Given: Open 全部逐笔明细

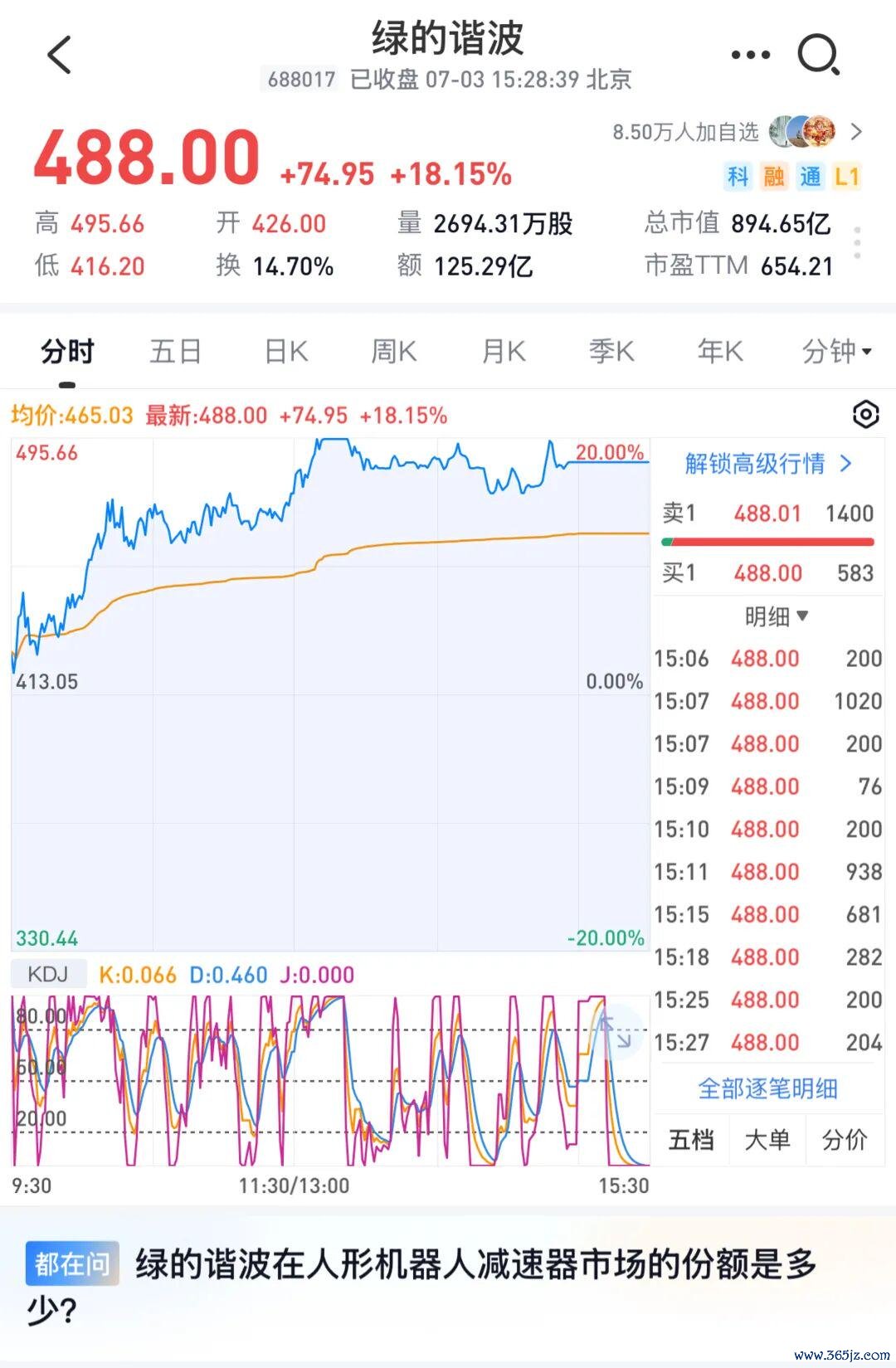Looking at the screenshot, I should click(768, 1088).
